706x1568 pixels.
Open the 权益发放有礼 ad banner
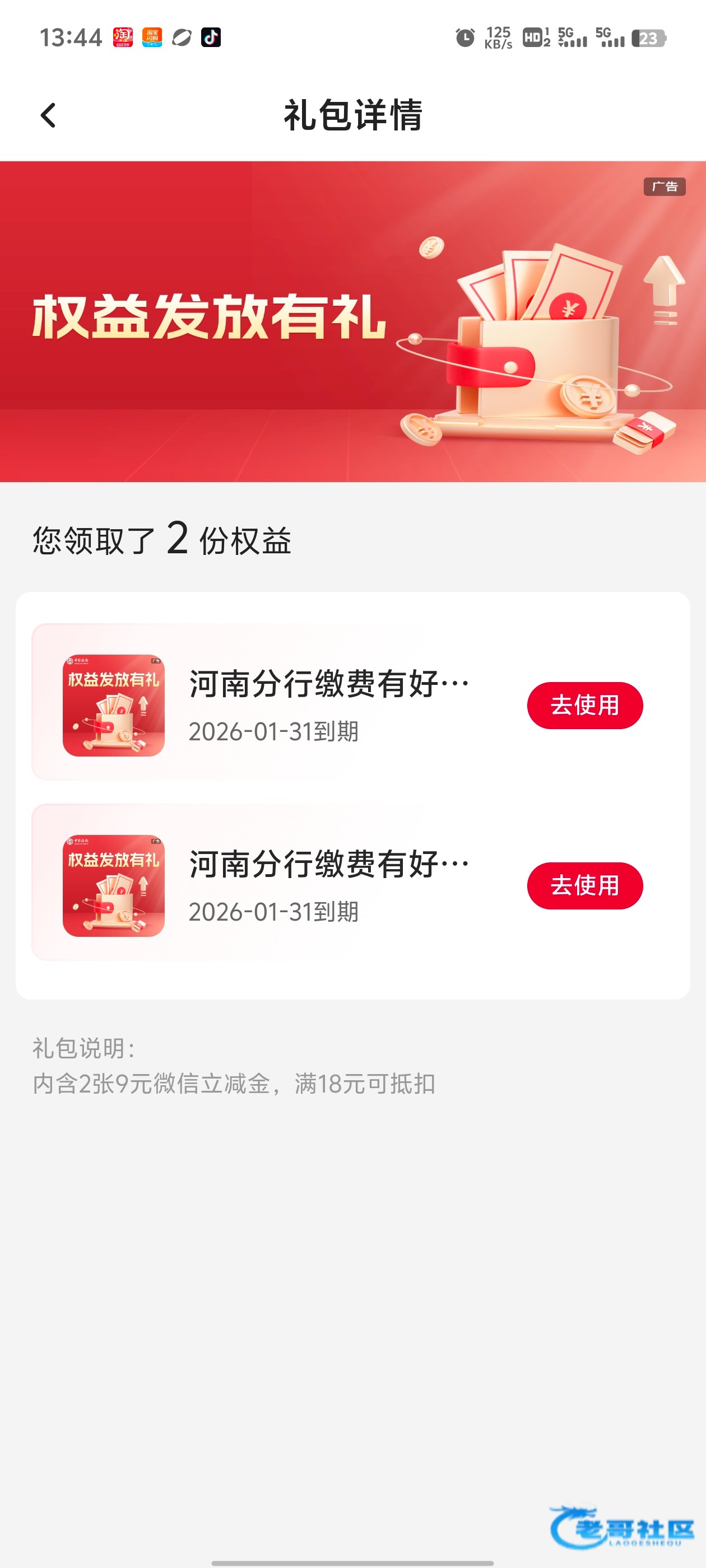click(352, 321)
